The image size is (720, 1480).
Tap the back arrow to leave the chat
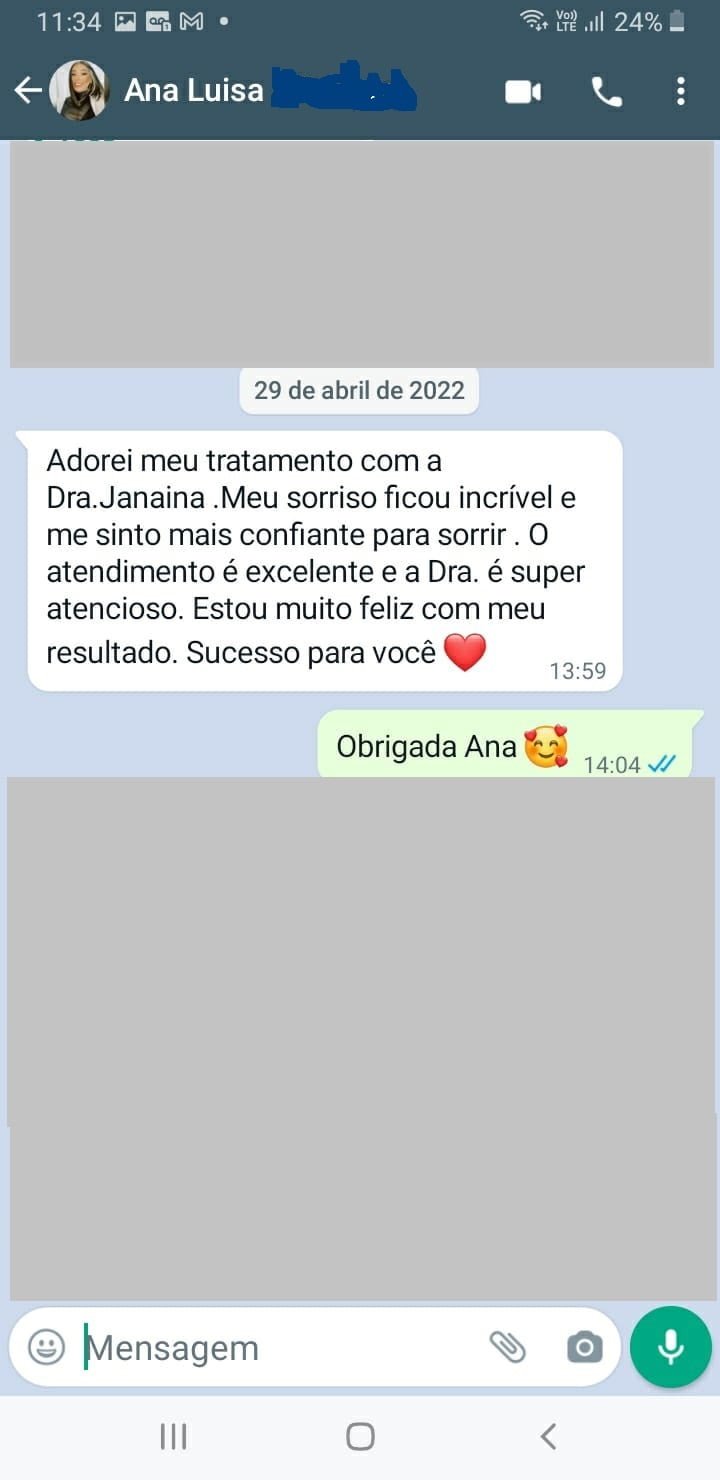tap(27, 90)
